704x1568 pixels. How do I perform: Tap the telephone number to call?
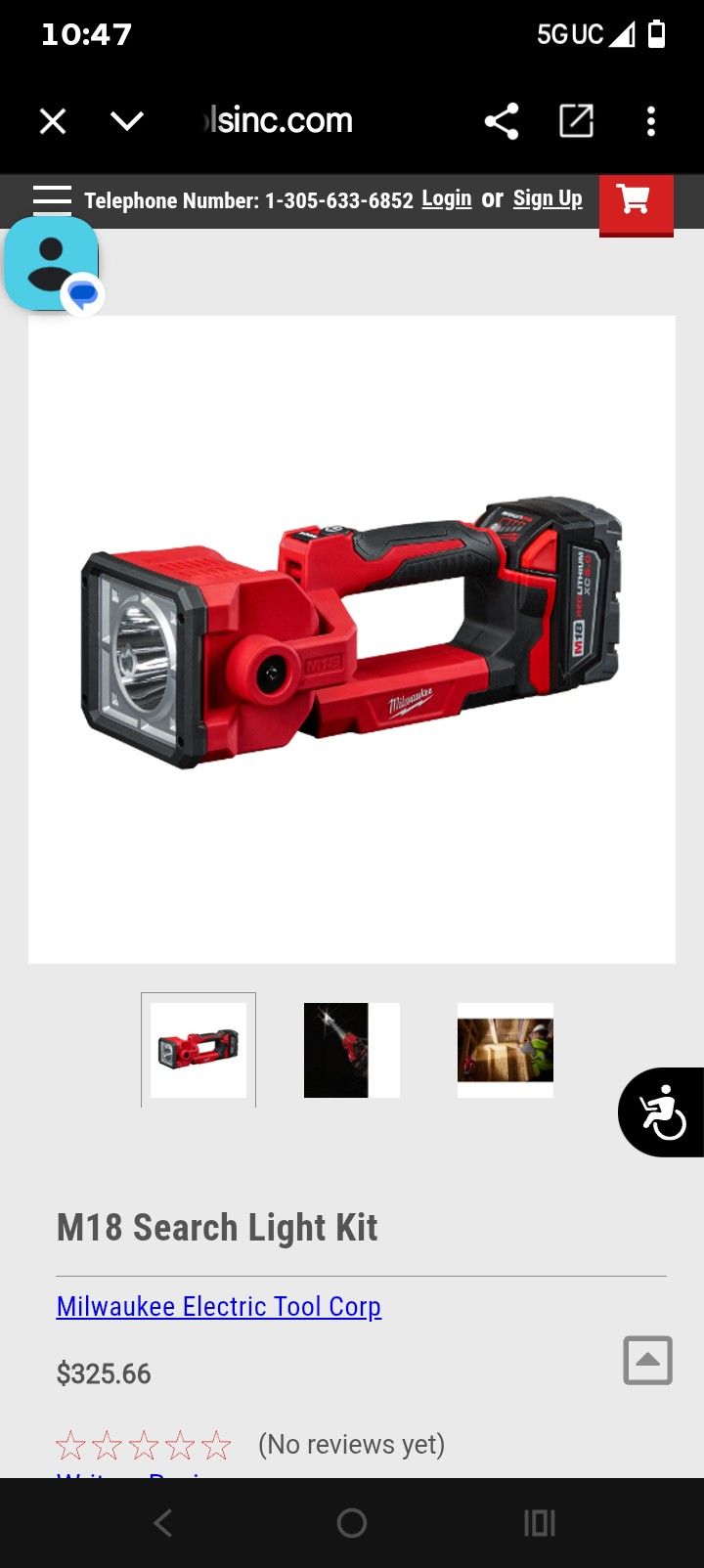tap(335, 199)
